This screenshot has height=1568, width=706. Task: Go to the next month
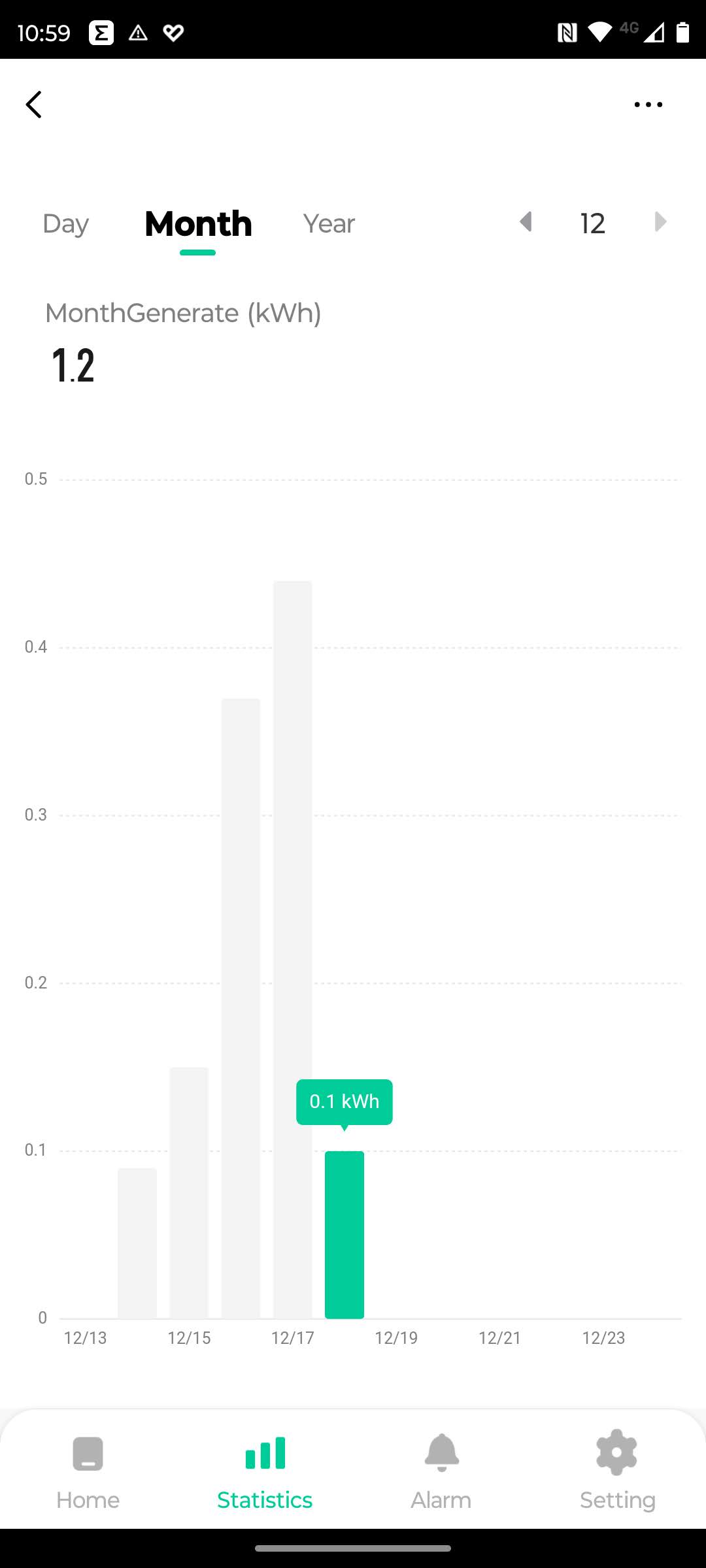click(x=660, y=222)
